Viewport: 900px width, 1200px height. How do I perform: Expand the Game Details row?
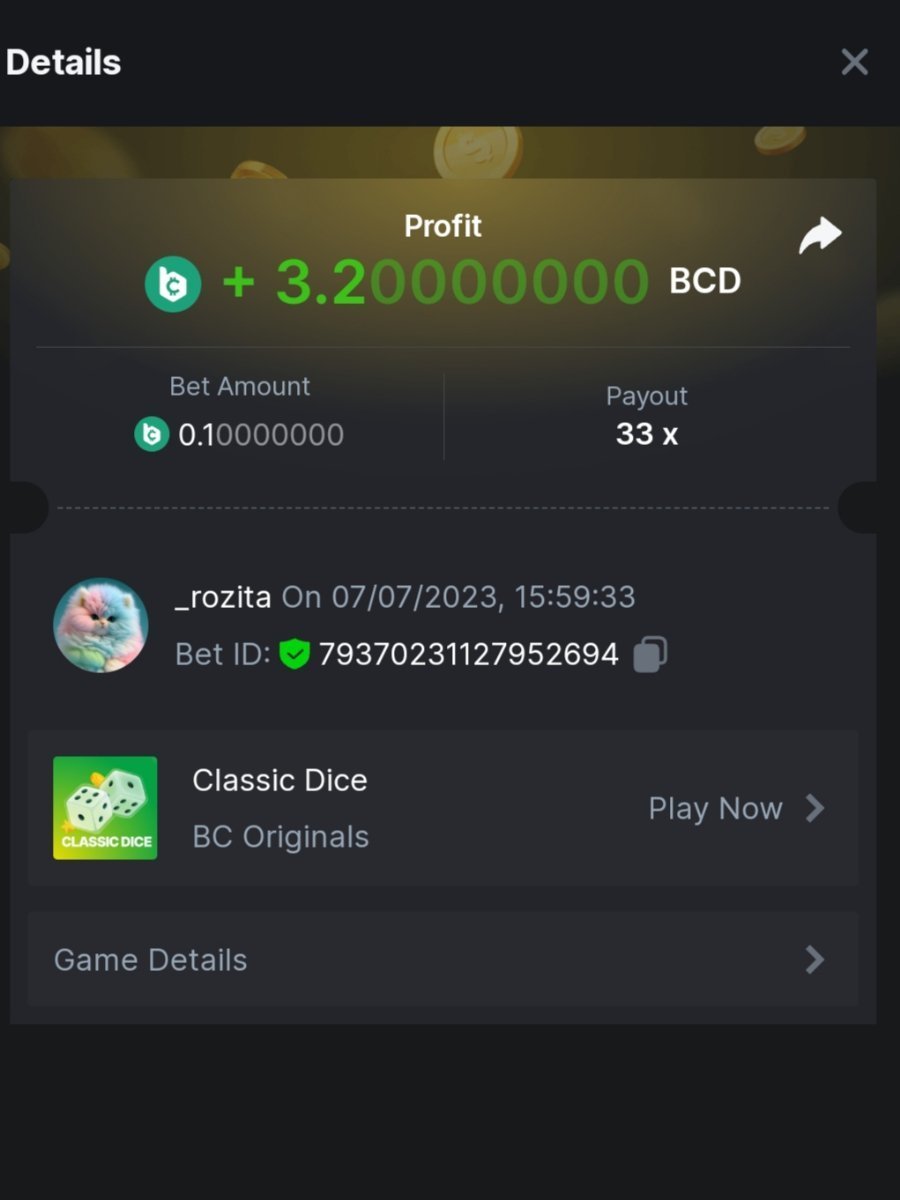click(443, 959)
